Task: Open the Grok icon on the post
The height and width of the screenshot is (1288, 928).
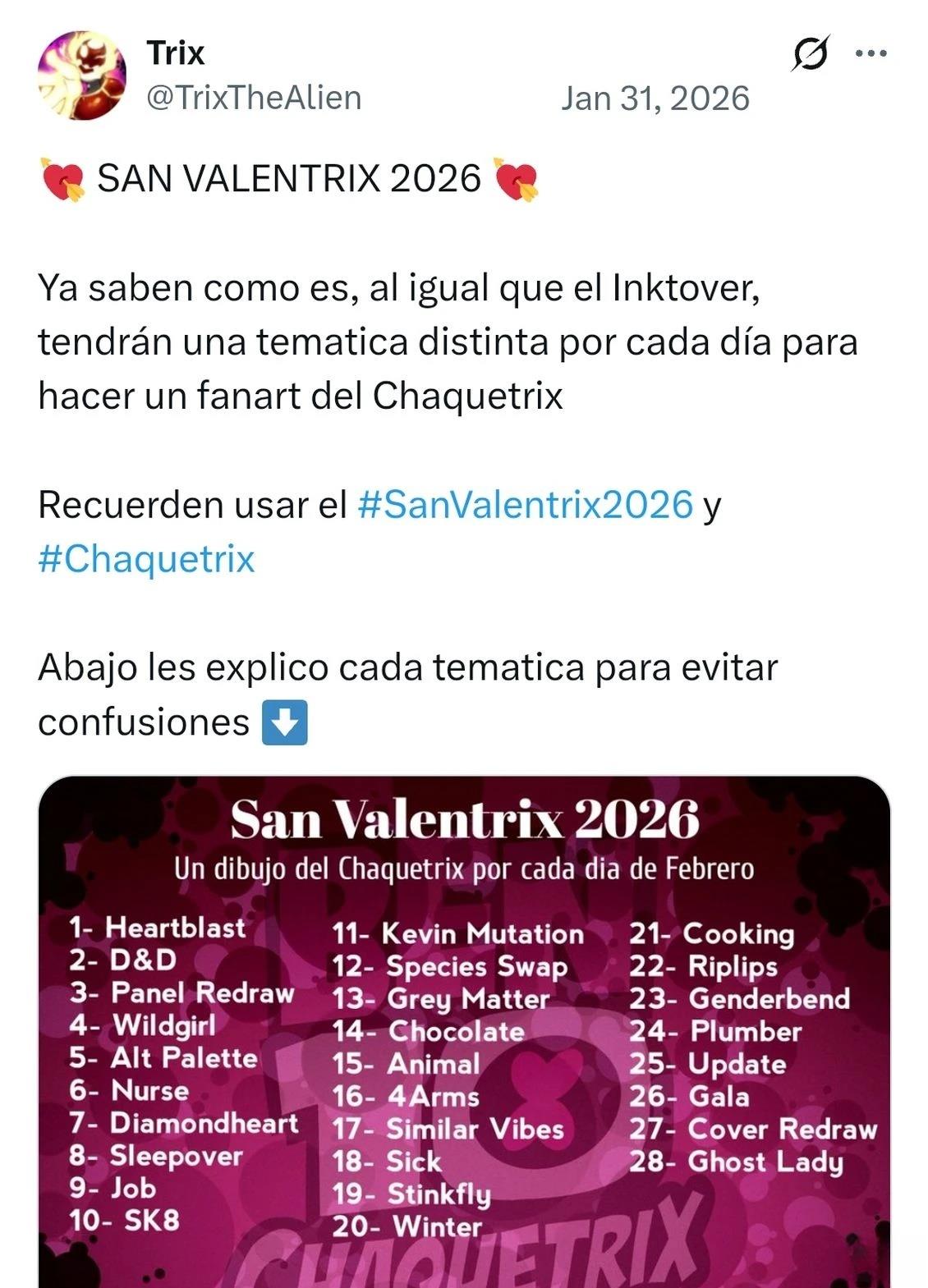Action: tap(810, 54)
